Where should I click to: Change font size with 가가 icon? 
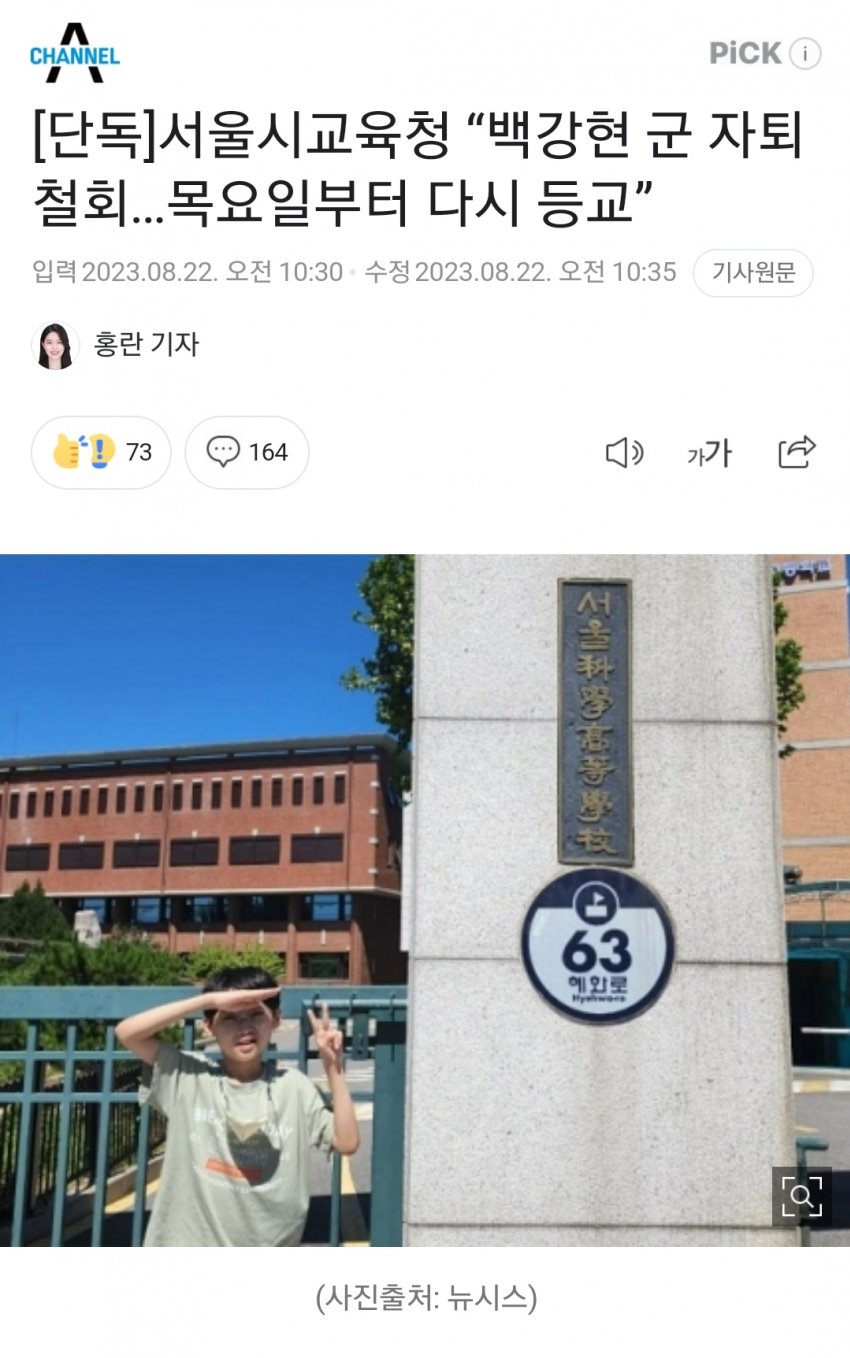pos(709,453)
